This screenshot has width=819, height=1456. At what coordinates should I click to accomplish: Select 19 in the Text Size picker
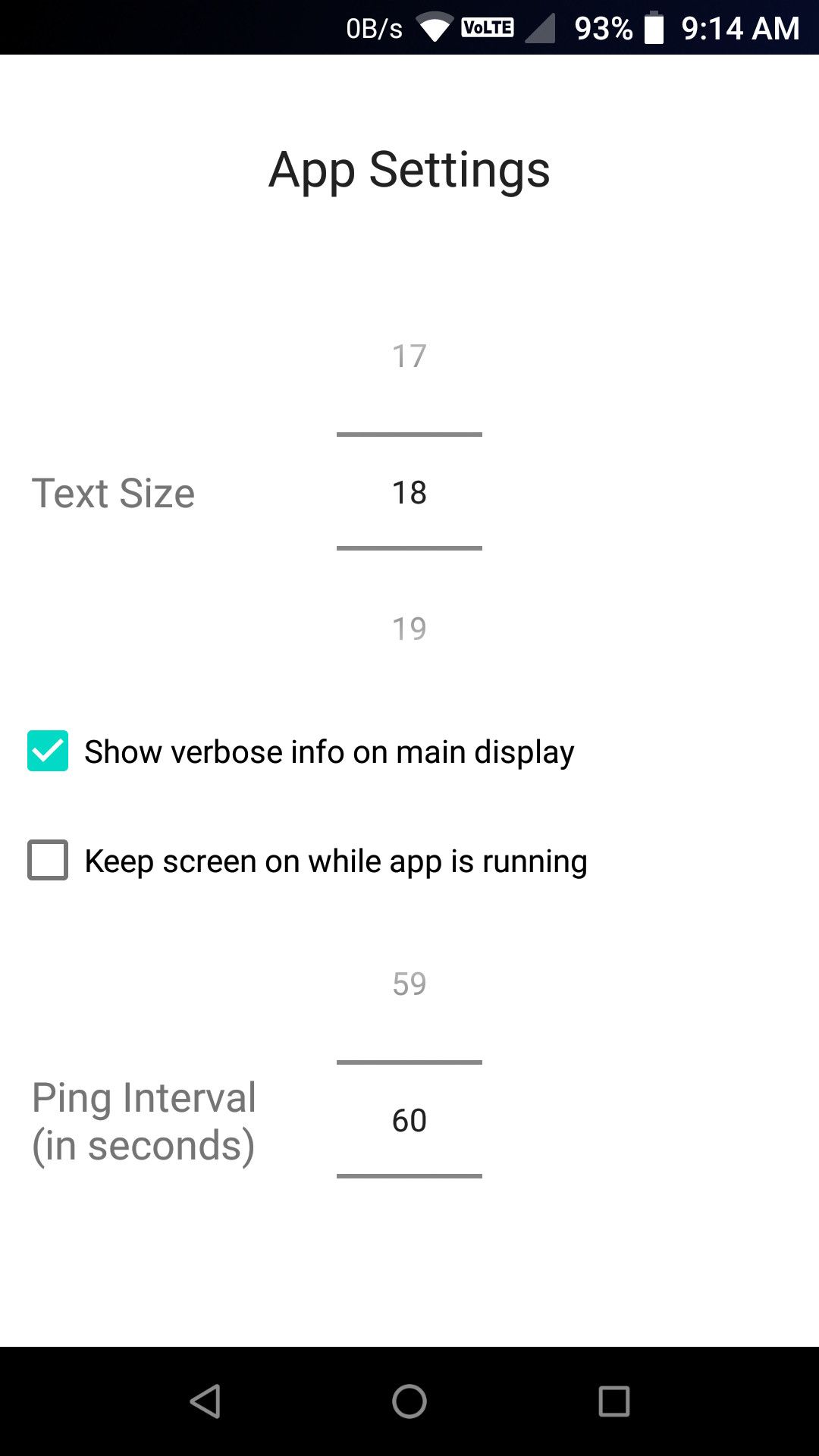pos(409,627)
